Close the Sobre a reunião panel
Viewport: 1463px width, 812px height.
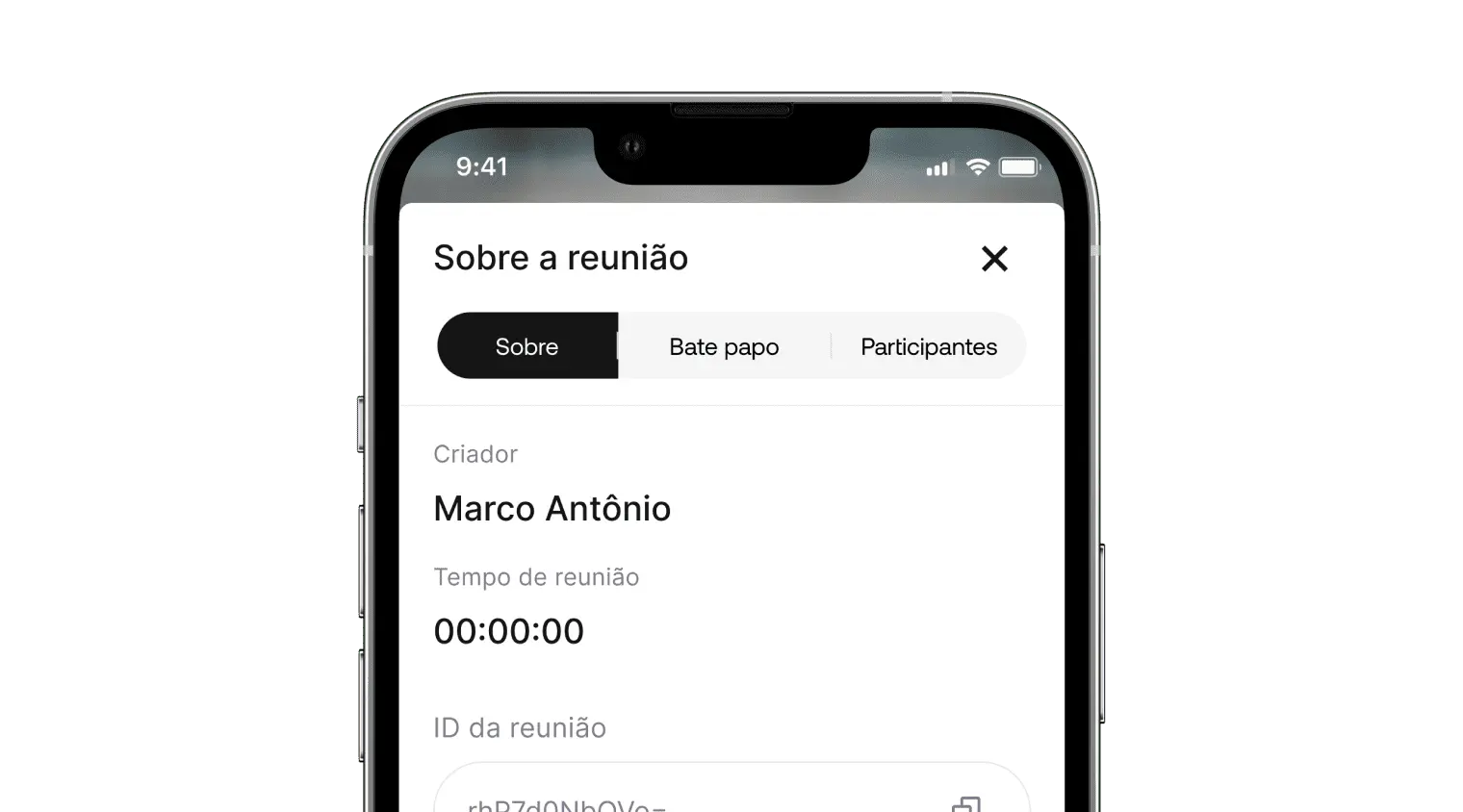click(993, 259)
